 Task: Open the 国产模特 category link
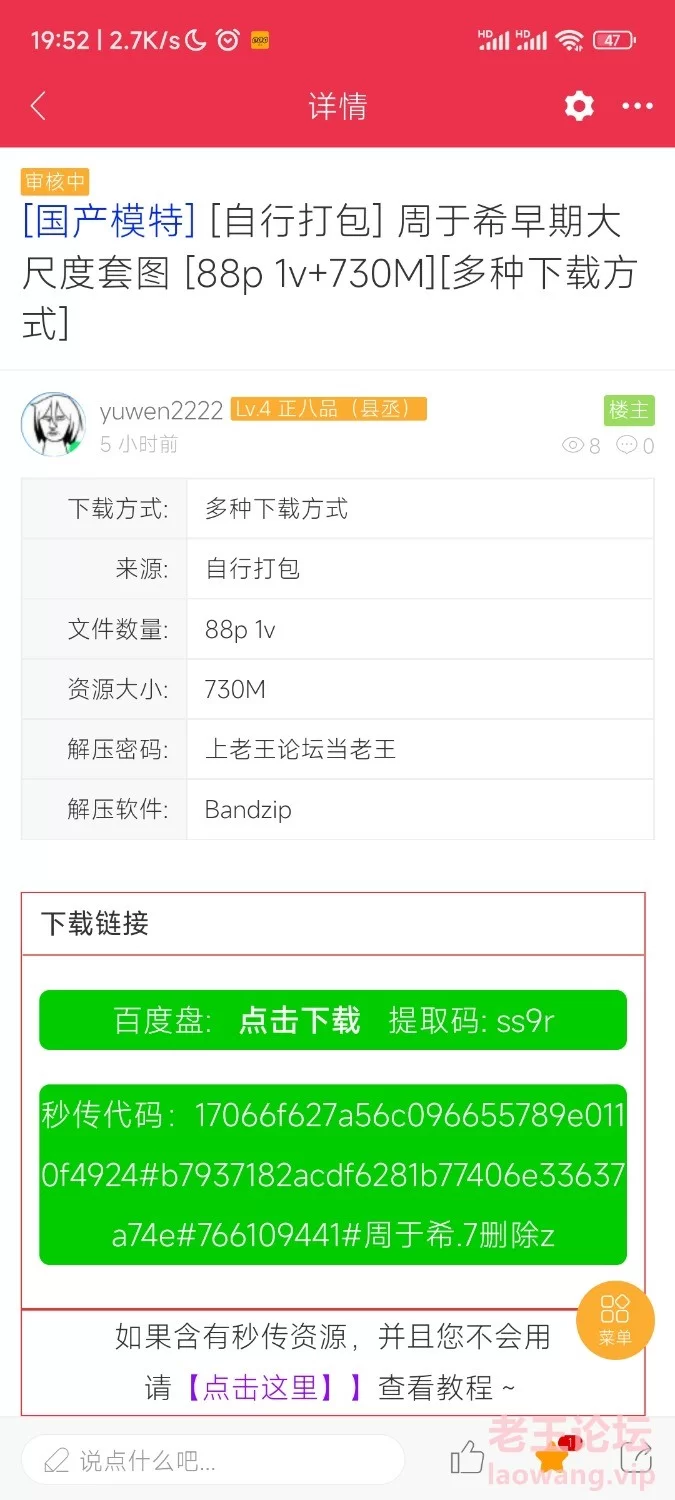(x=109, y=221)
